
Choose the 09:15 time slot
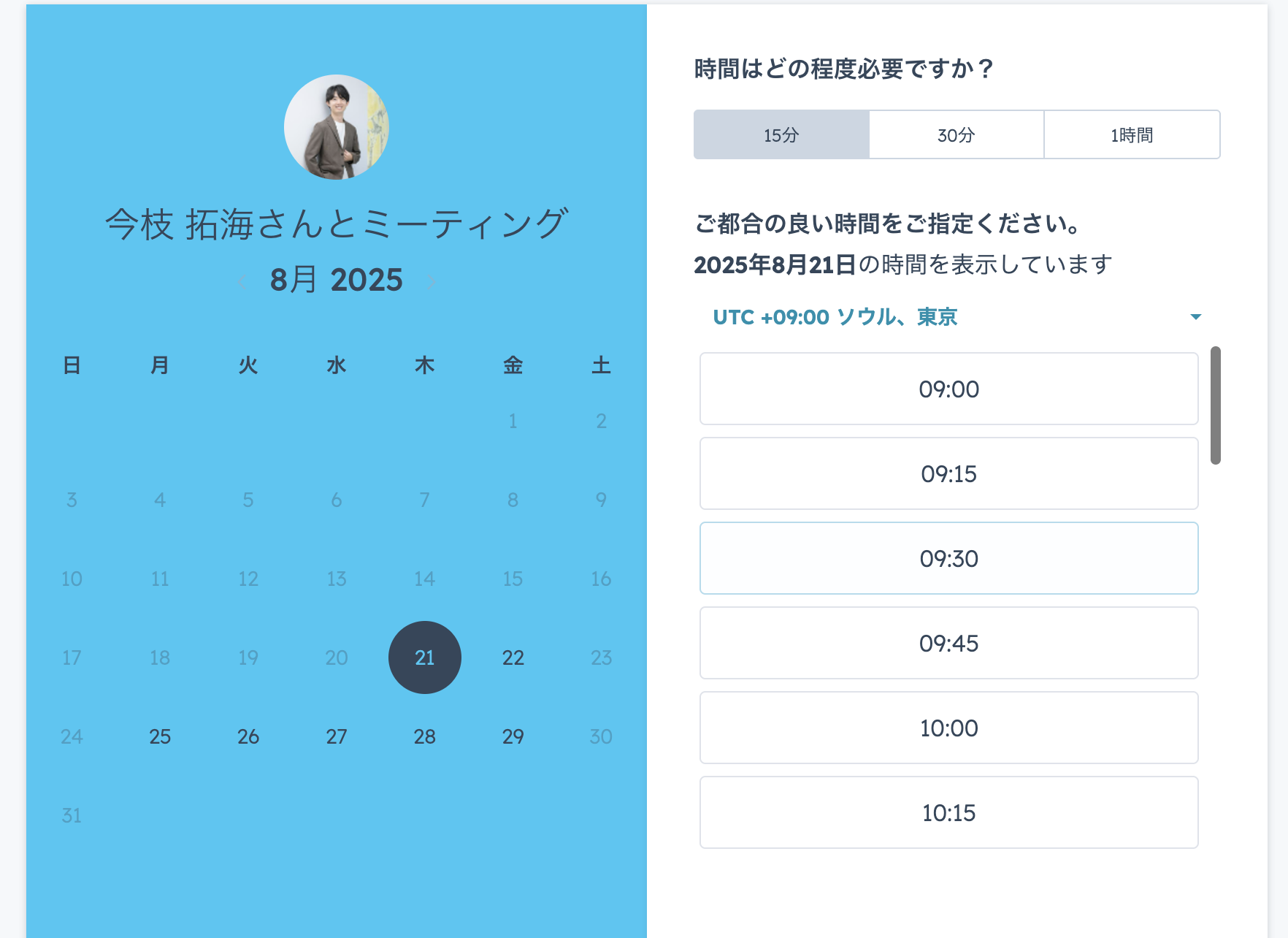tap(948, 474)
